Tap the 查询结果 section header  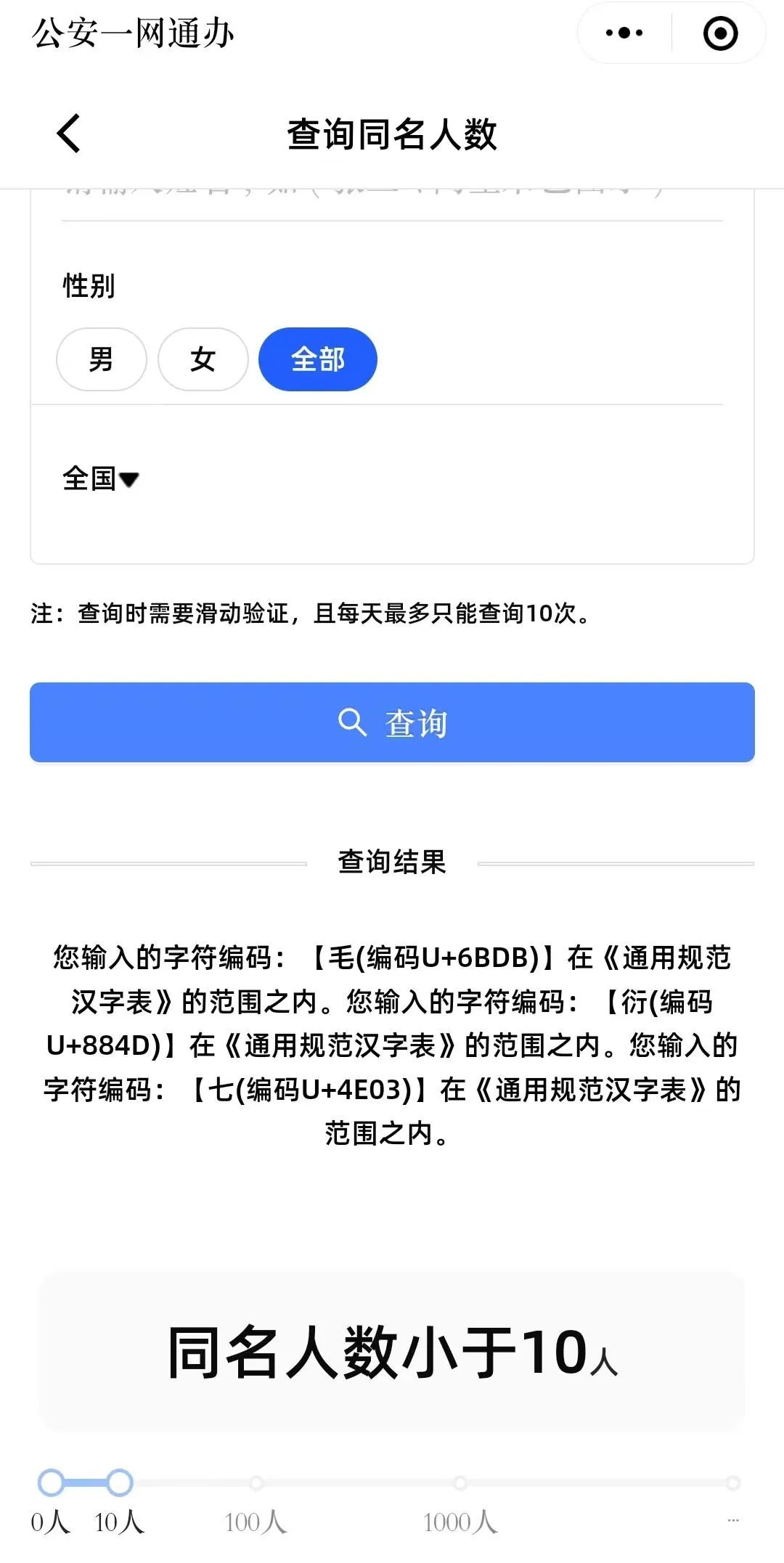tap(392, 862)
